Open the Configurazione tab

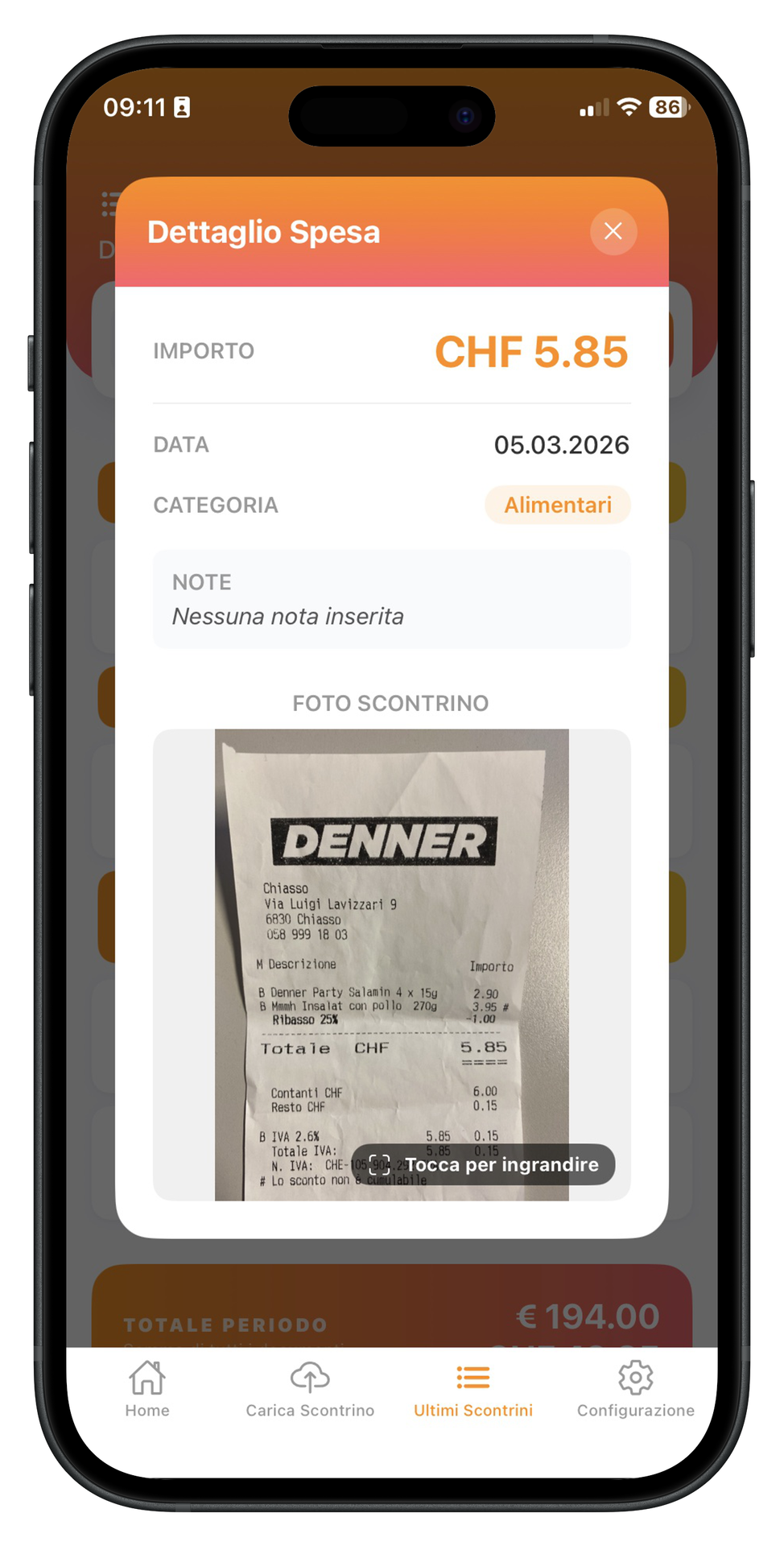(x=635, y=1388)
